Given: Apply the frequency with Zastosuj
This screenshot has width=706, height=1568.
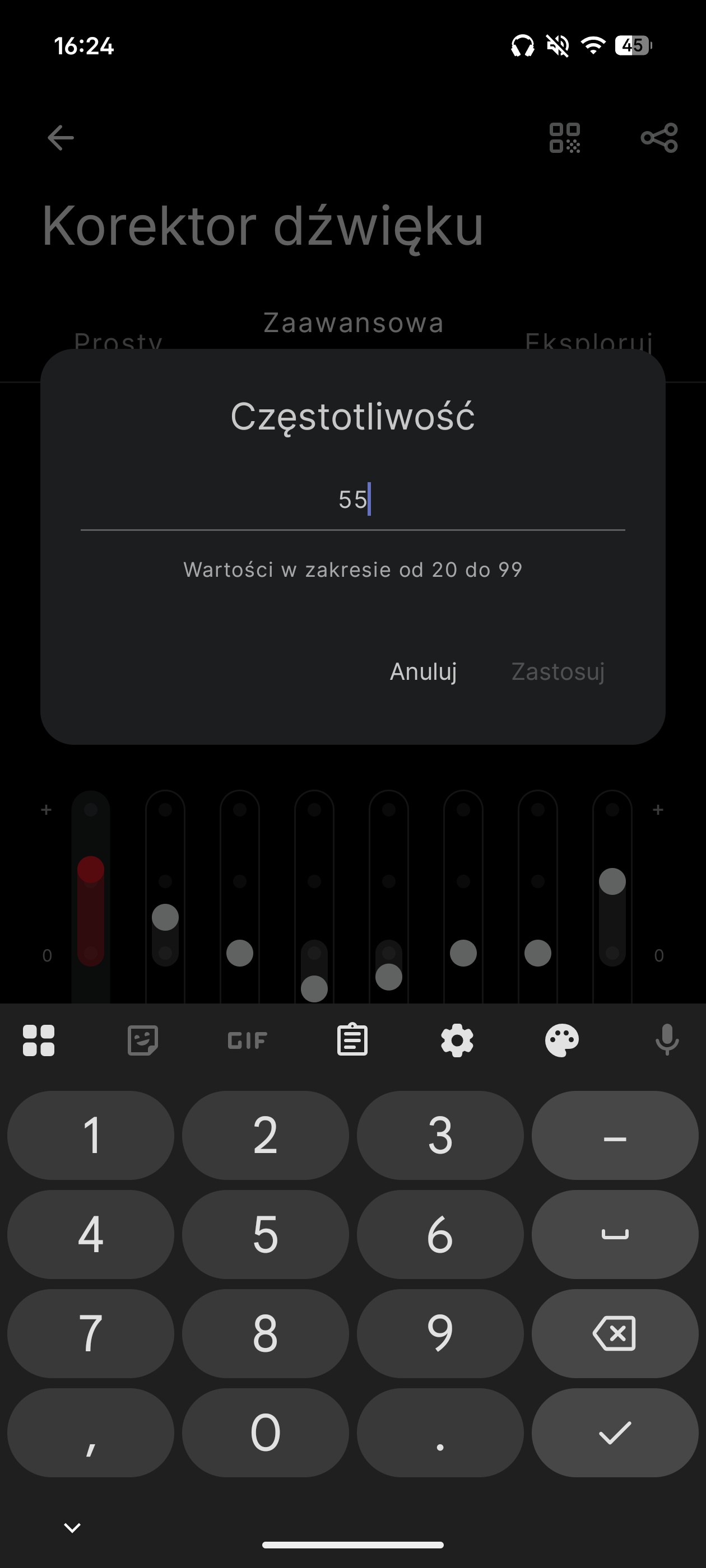Looking at the screenshot, I should (x=558, y=671).
